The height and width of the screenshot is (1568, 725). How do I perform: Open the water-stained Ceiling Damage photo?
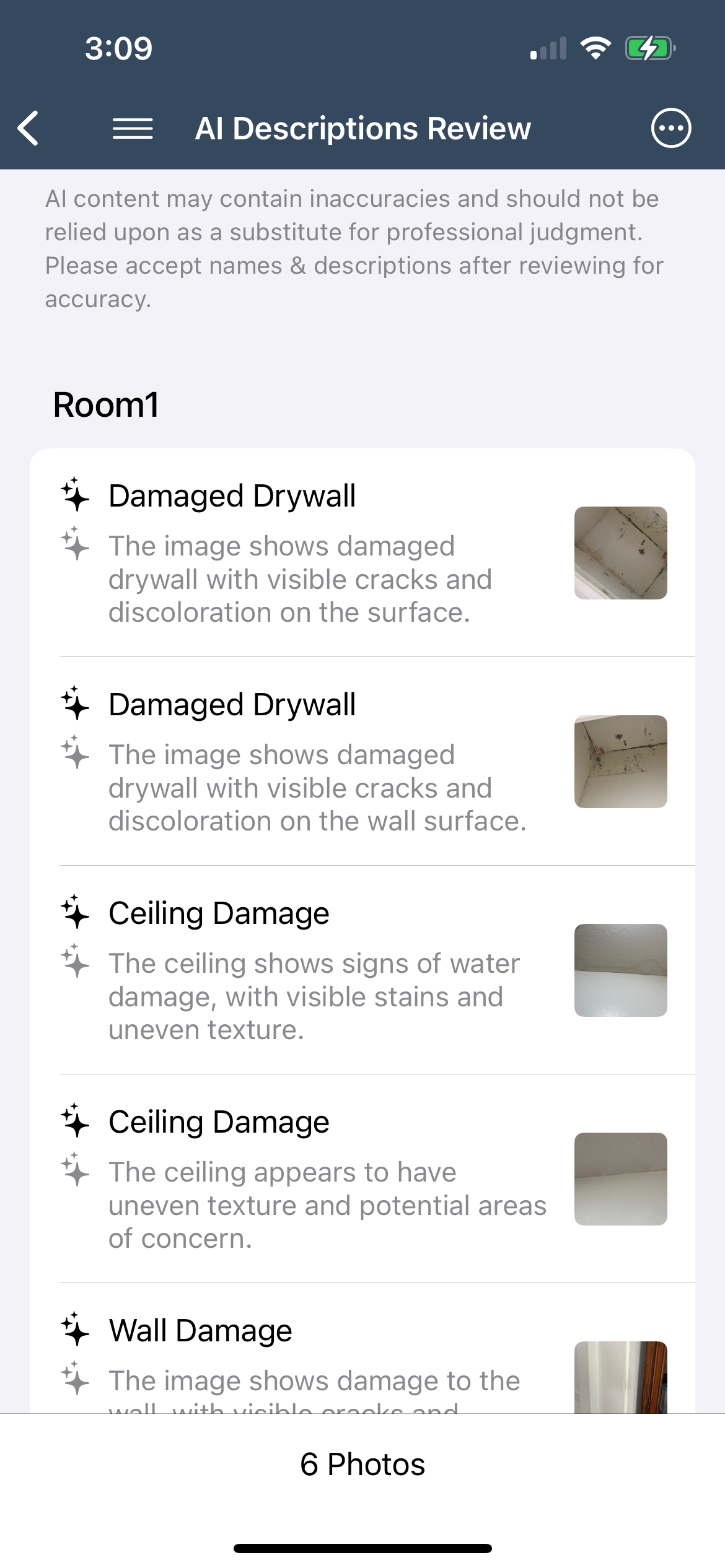pos(620,970)
